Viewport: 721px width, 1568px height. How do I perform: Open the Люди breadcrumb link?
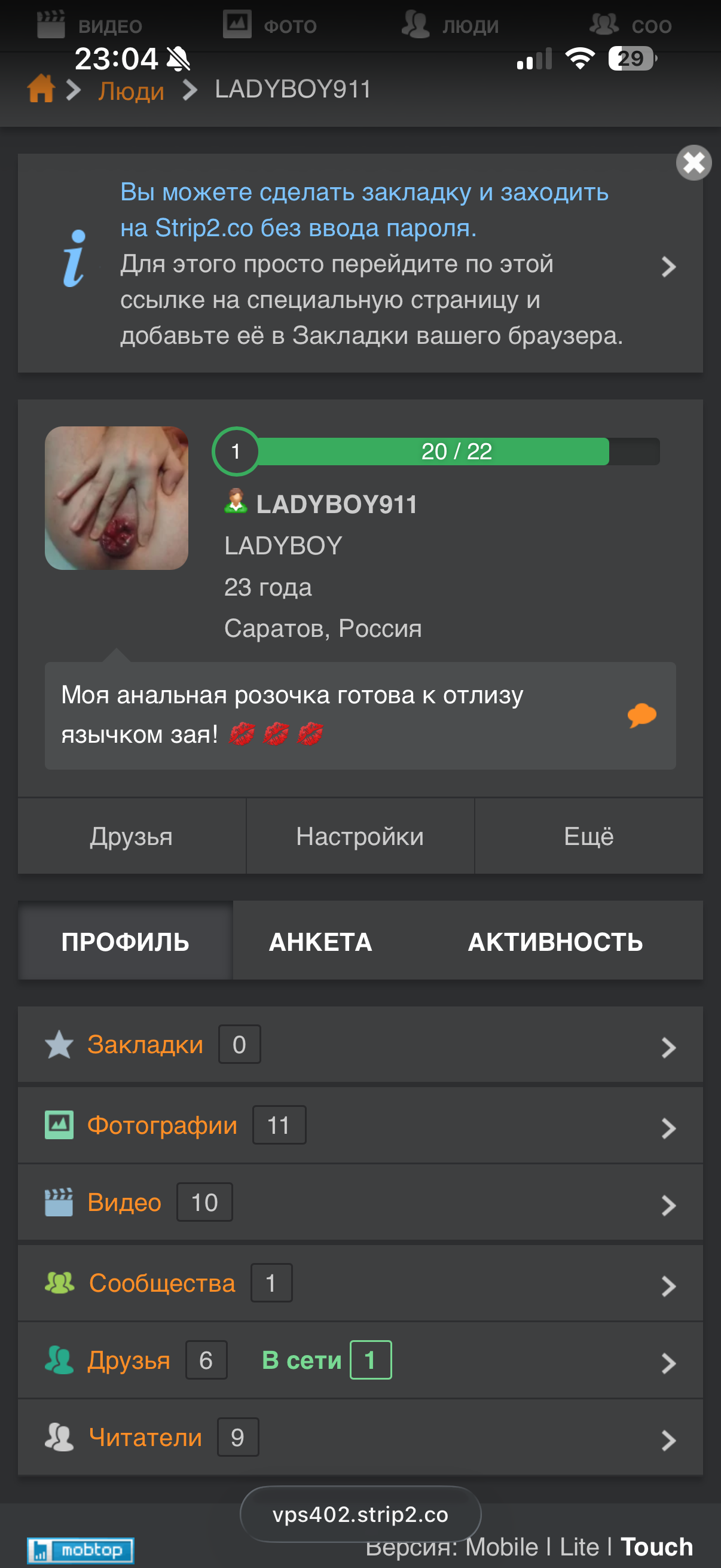(132, 91)
